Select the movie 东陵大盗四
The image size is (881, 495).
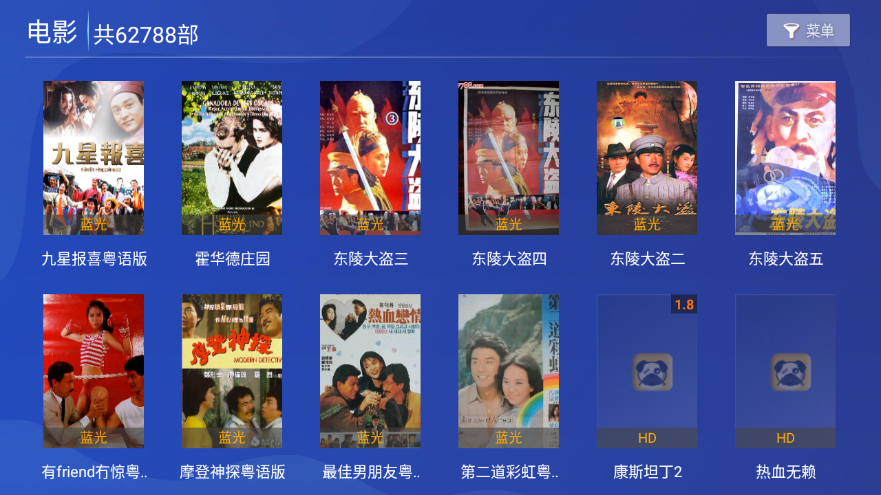tap(508, 158)
